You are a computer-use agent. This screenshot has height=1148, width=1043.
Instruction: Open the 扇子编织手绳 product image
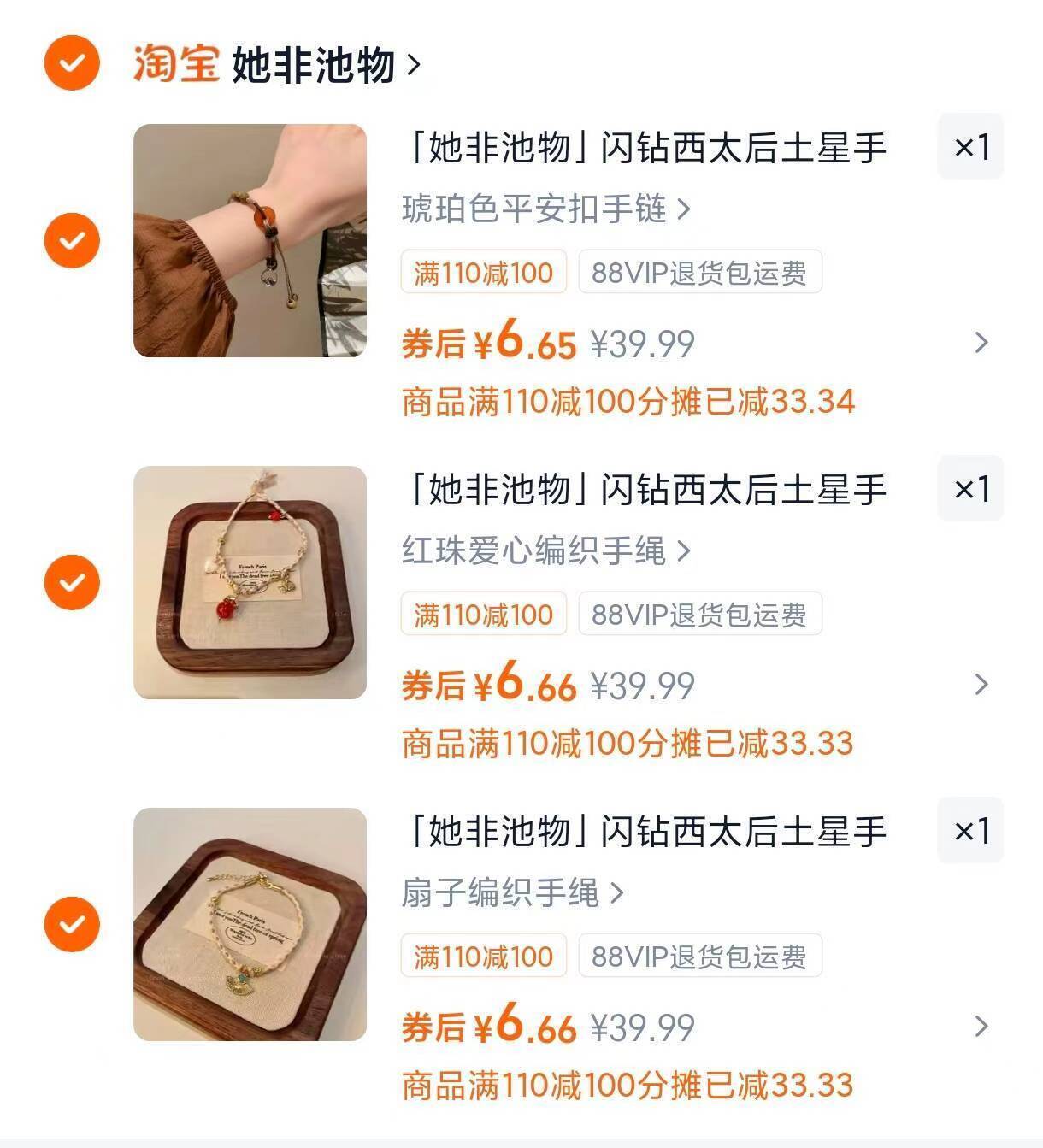coord(250,924)
